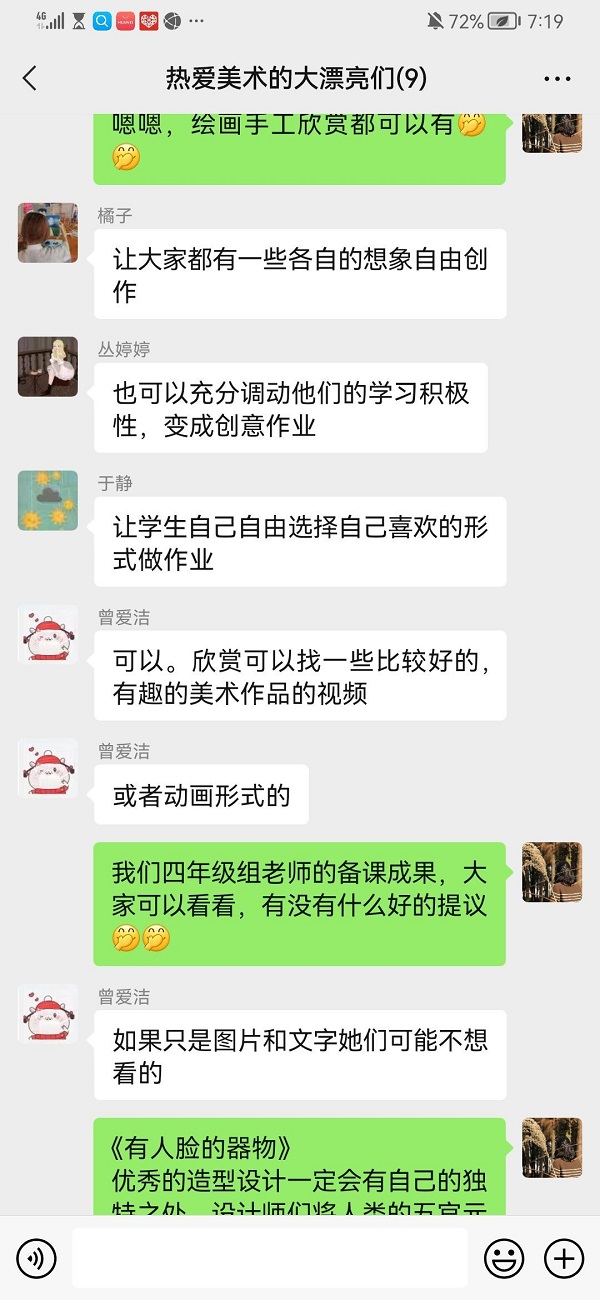Open 丛婷婷's profile avatar
600x1300 pixels.
point(47,367)
